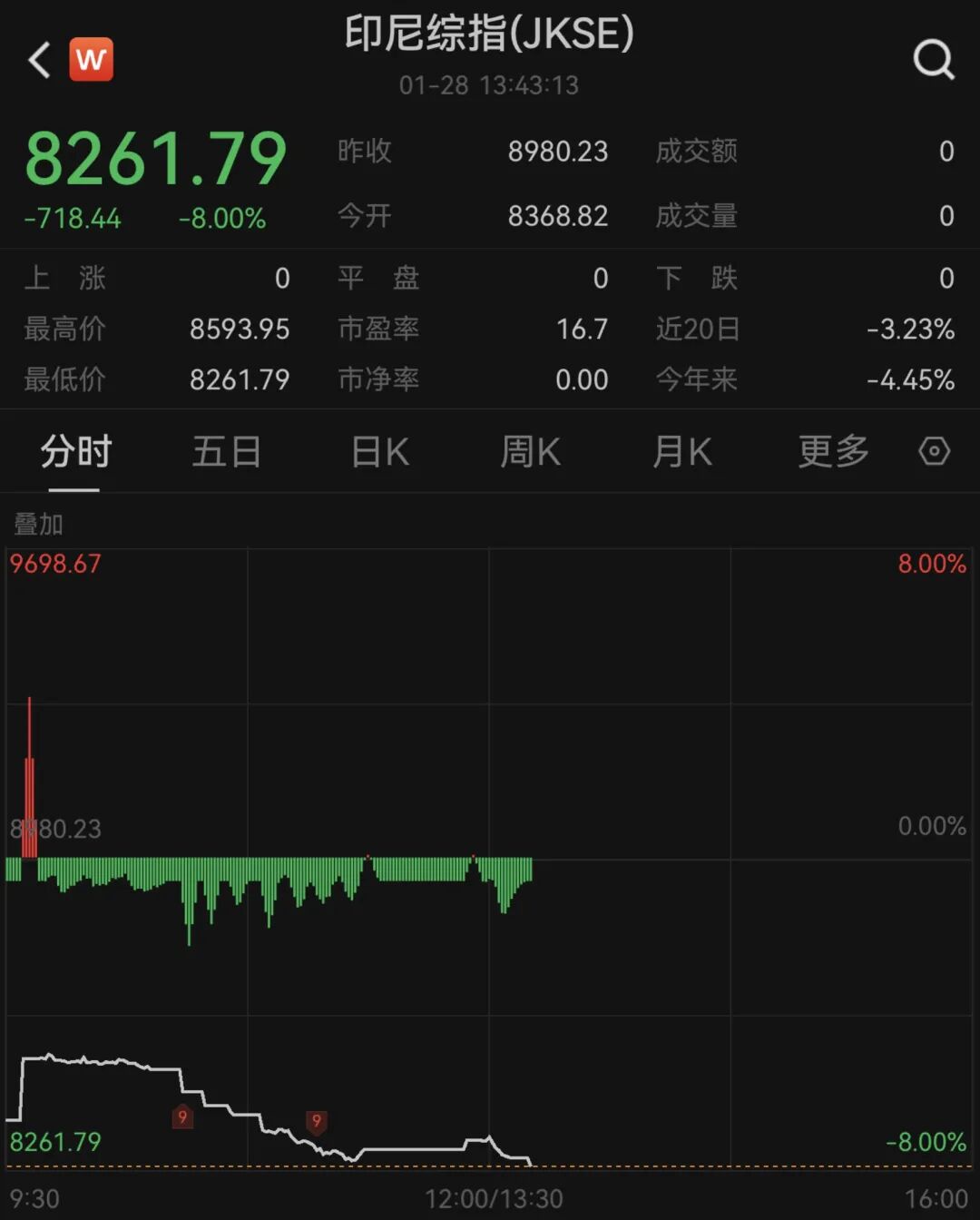Open the 月K monthly chart view
Image resolution: width=980 pixels, height=1220 pixels.
[x=681, y=451]
